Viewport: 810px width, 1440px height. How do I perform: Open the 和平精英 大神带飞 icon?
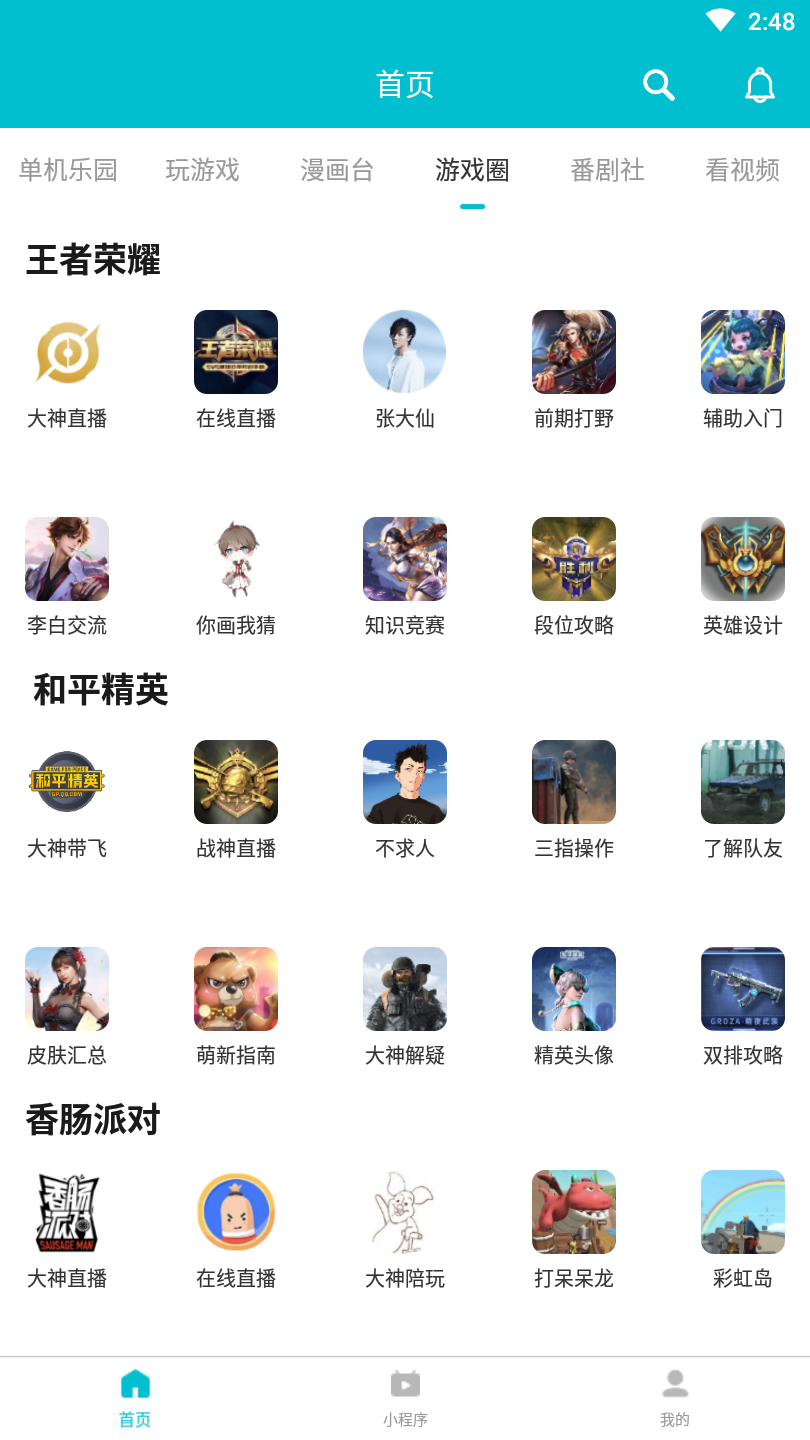point(67,782)
